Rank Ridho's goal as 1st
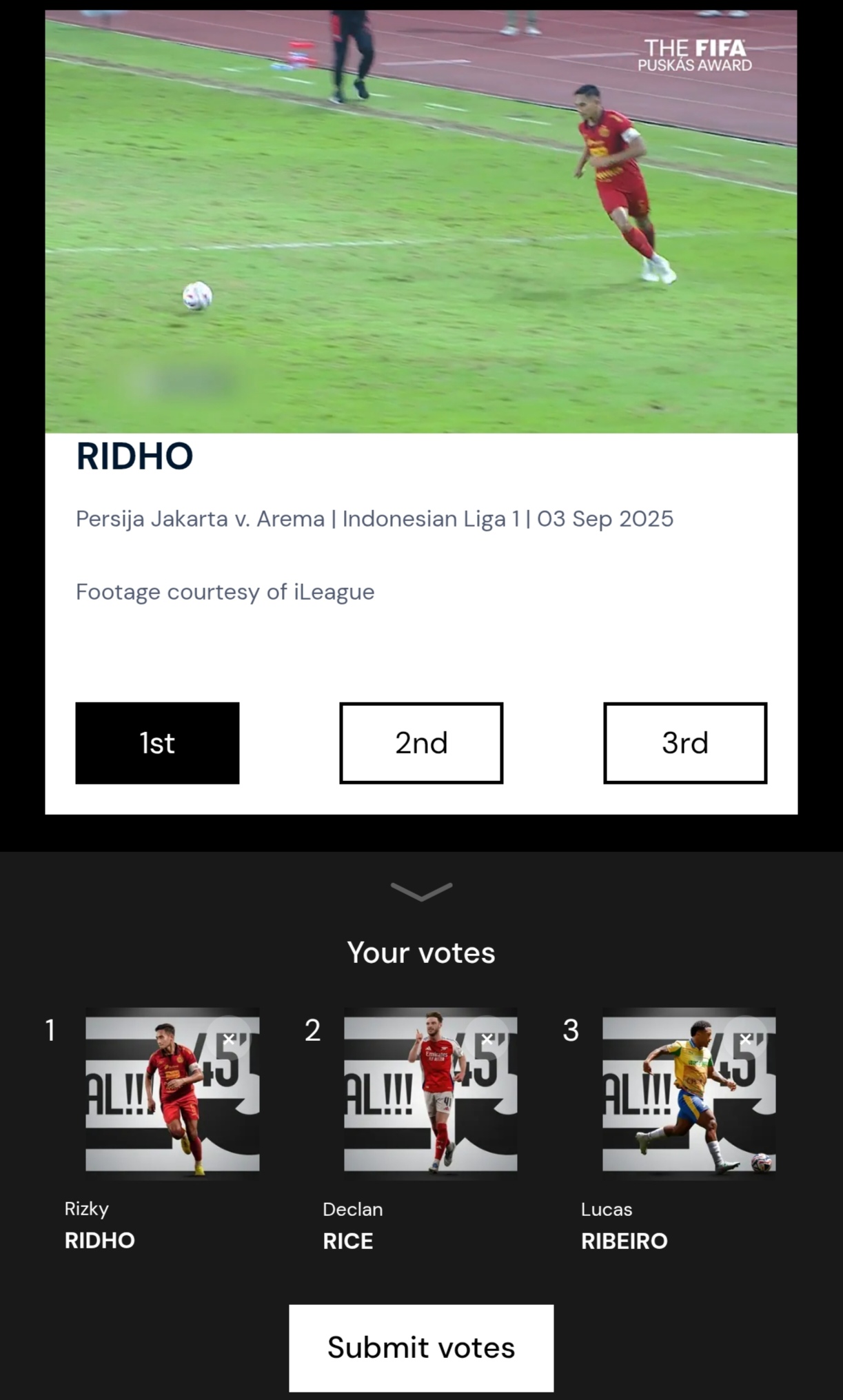Image resolution: width=843 pixels, height=1400 pixels. pos(157,742)
